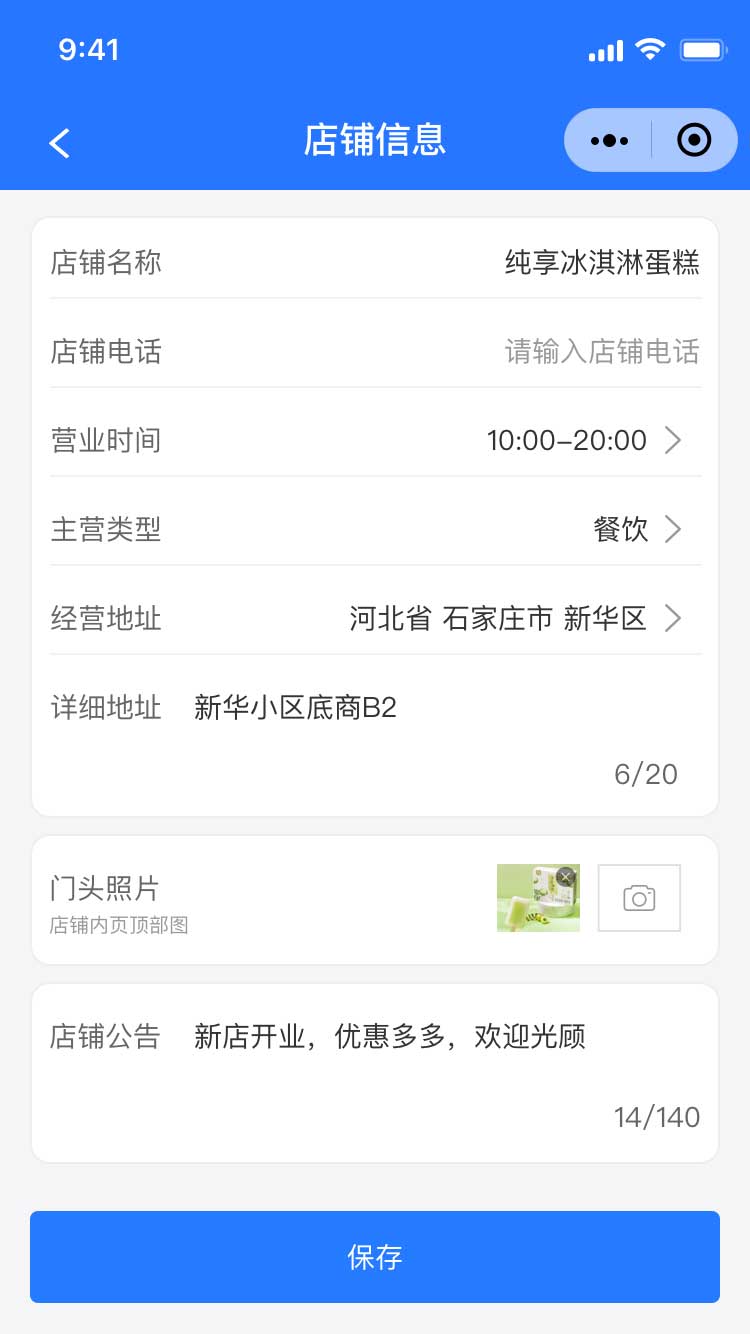Tap the 店铺信息 title

point(375,140)
